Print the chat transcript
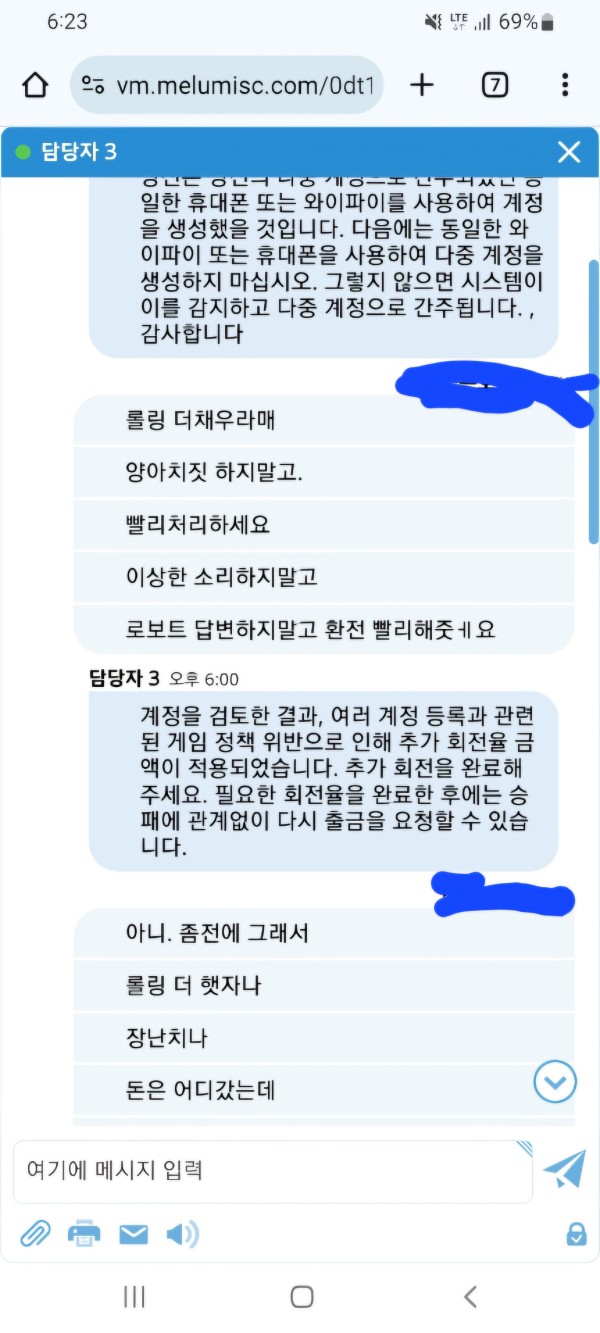The width and height of the screenshot is (600, 1333). coord(84,1234)
